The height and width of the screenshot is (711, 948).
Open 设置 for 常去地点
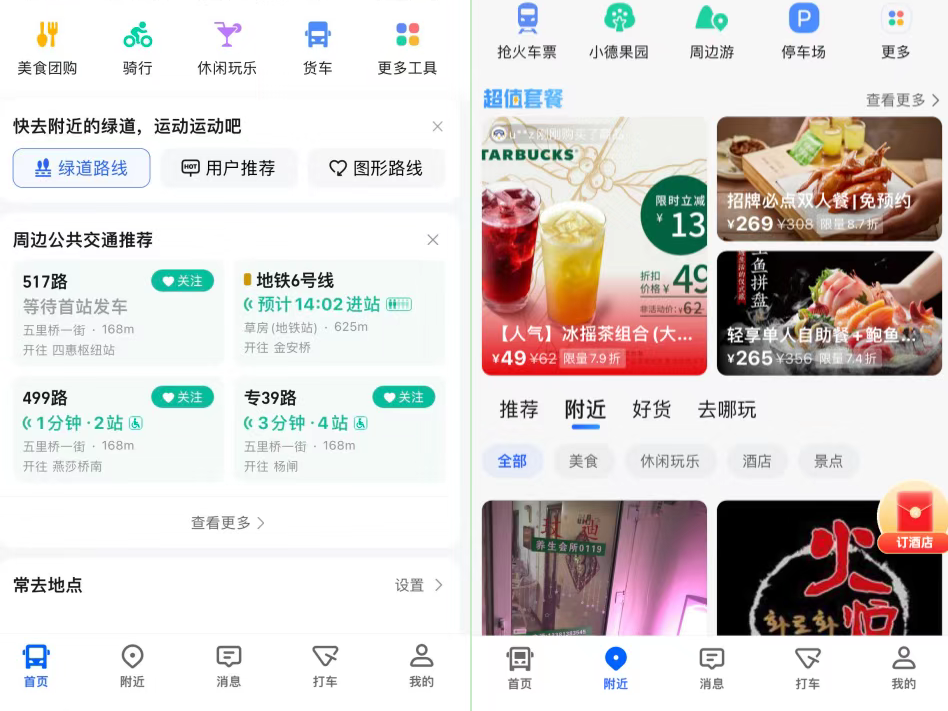pos(418,585)
